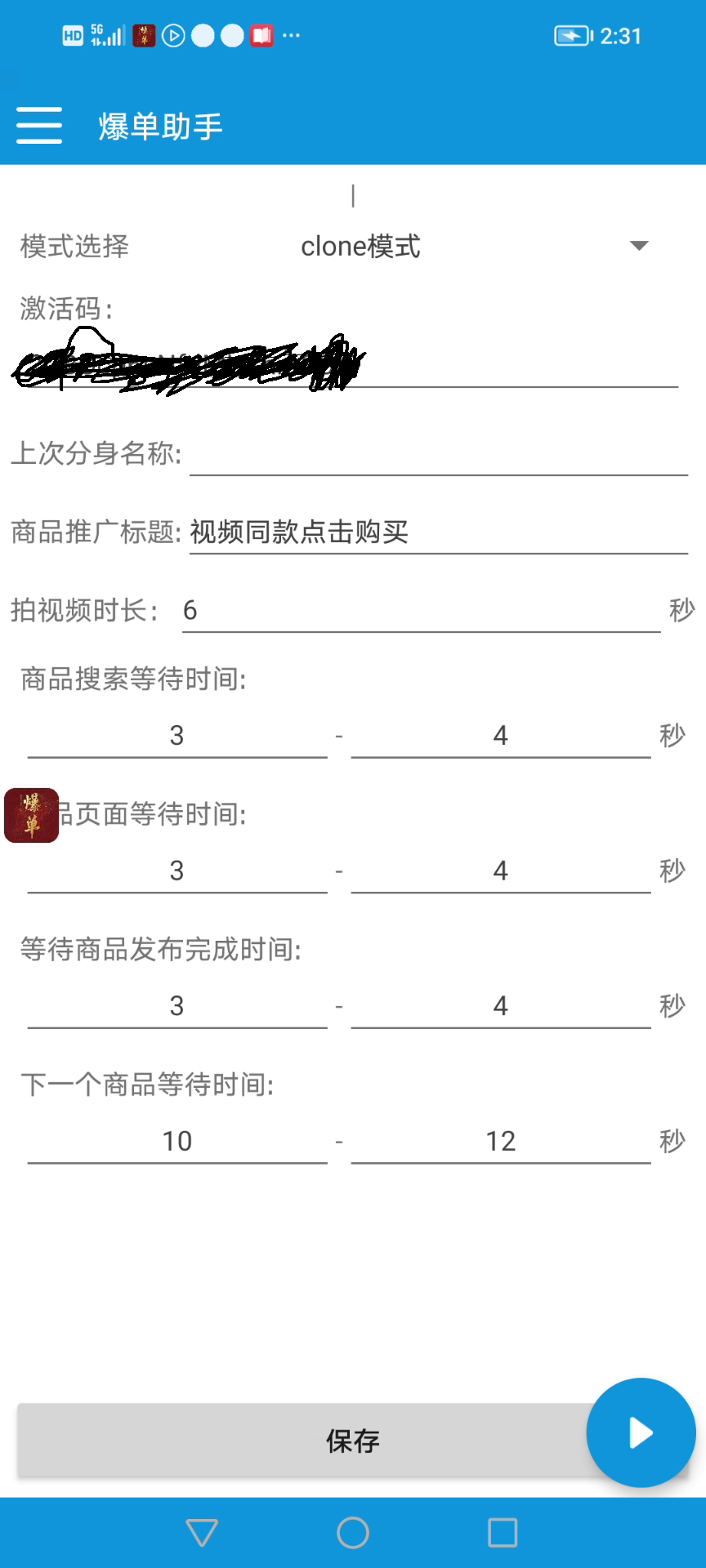
Task: Open the hamburger drawer menu
Action: [x=39, y=126]
